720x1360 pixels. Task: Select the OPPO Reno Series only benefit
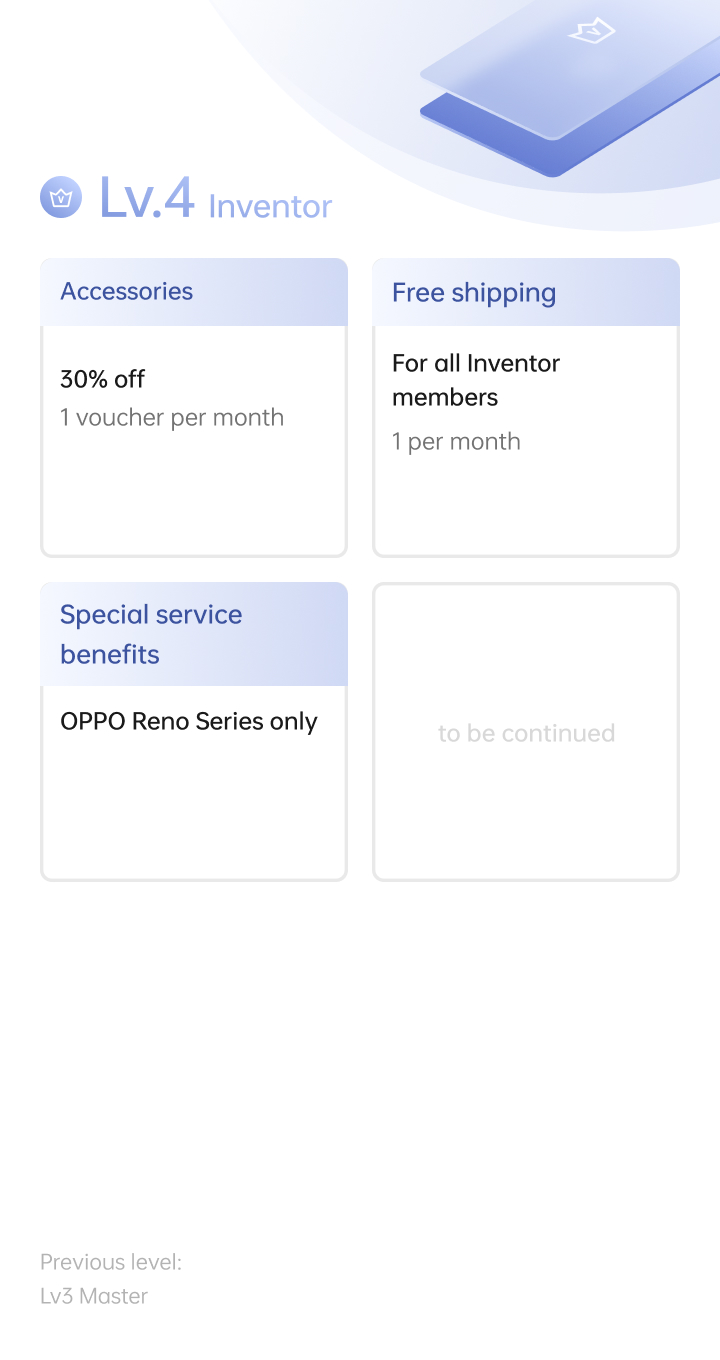point(188,721)
